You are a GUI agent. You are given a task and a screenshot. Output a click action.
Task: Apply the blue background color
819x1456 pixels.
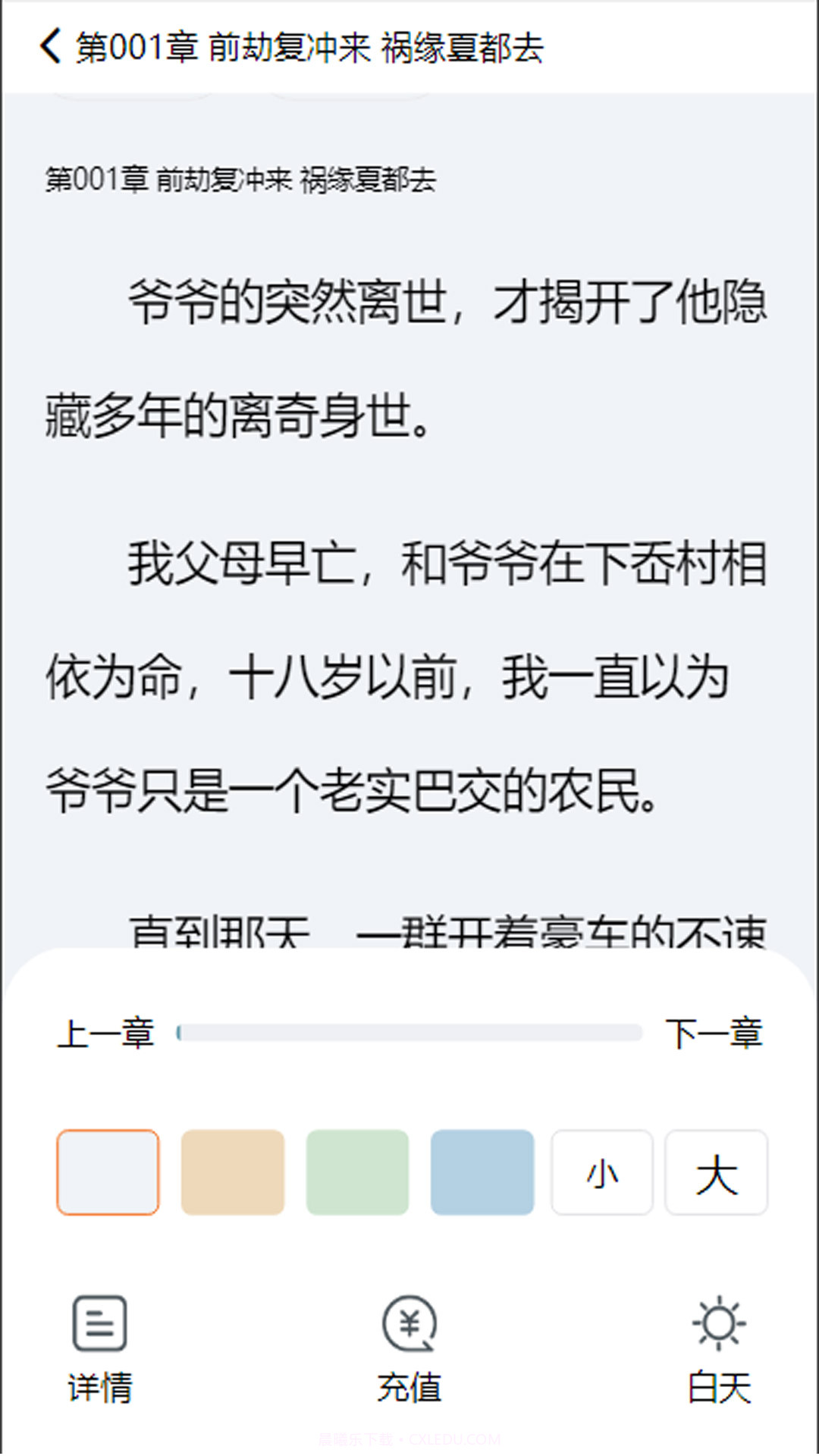[x=482, y=1172]
